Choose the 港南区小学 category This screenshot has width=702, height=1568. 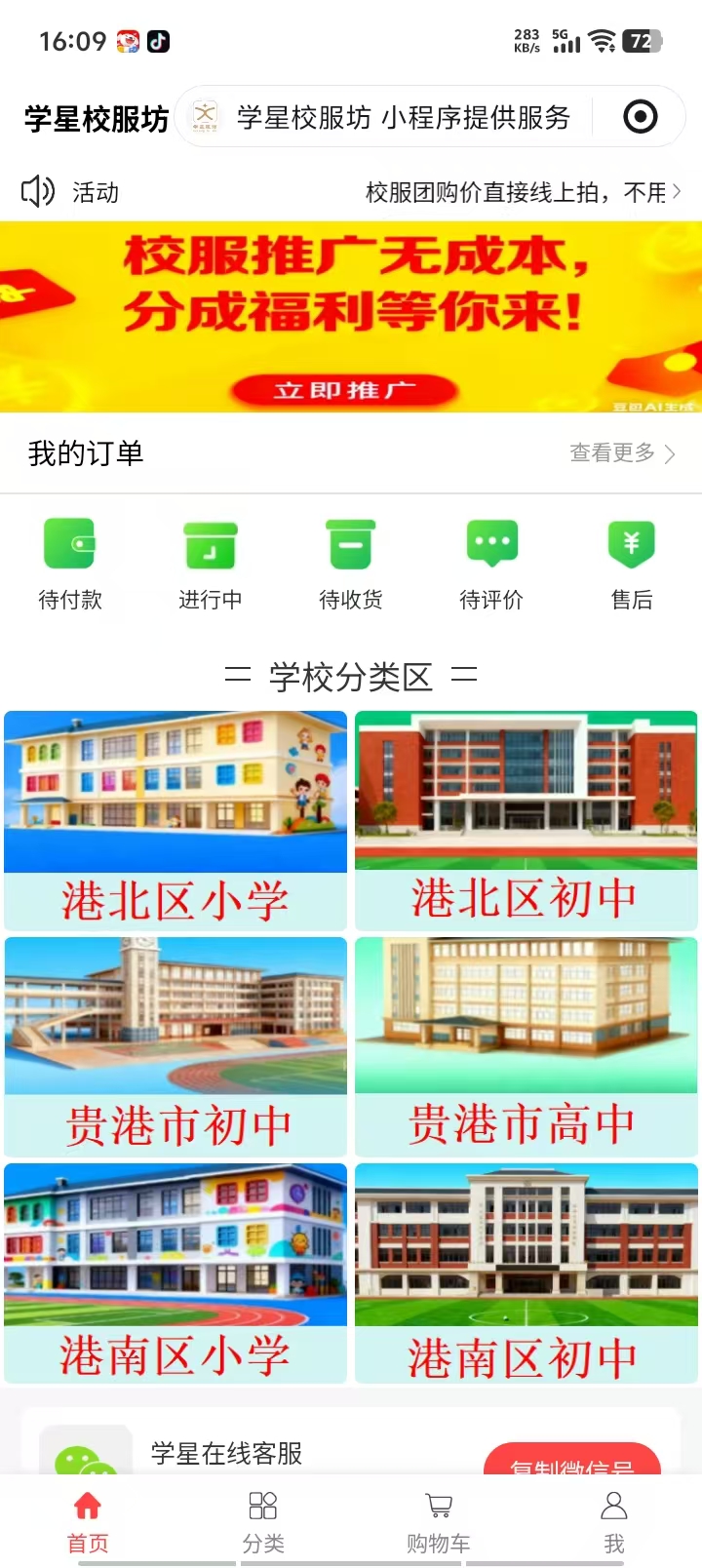pyautogui.click(x=175, y=1273)
